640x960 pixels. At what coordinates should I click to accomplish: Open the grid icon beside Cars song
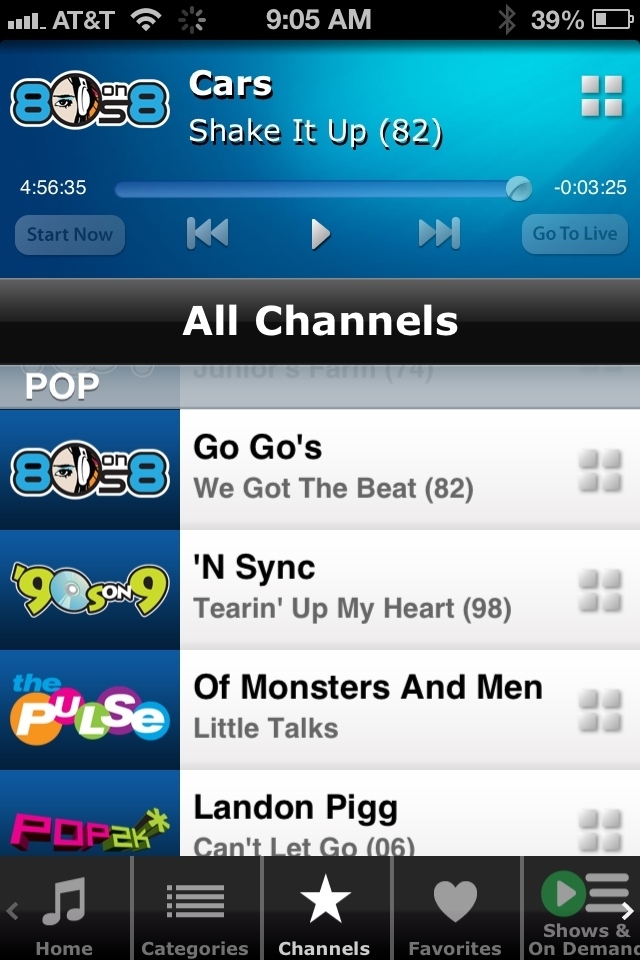pyautogui.click(x=602, y=97)
